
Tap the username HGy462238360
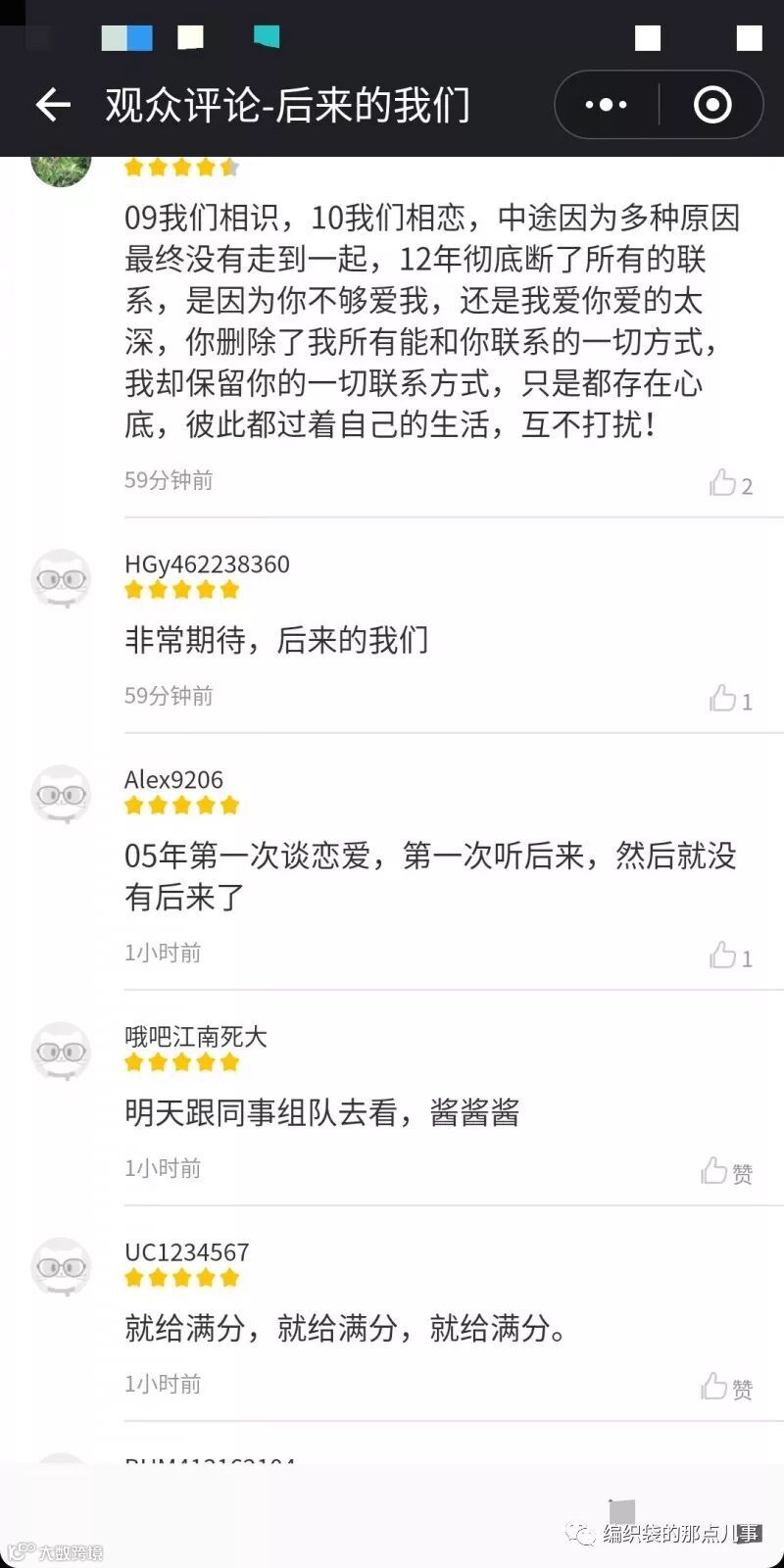click(206, 564)
